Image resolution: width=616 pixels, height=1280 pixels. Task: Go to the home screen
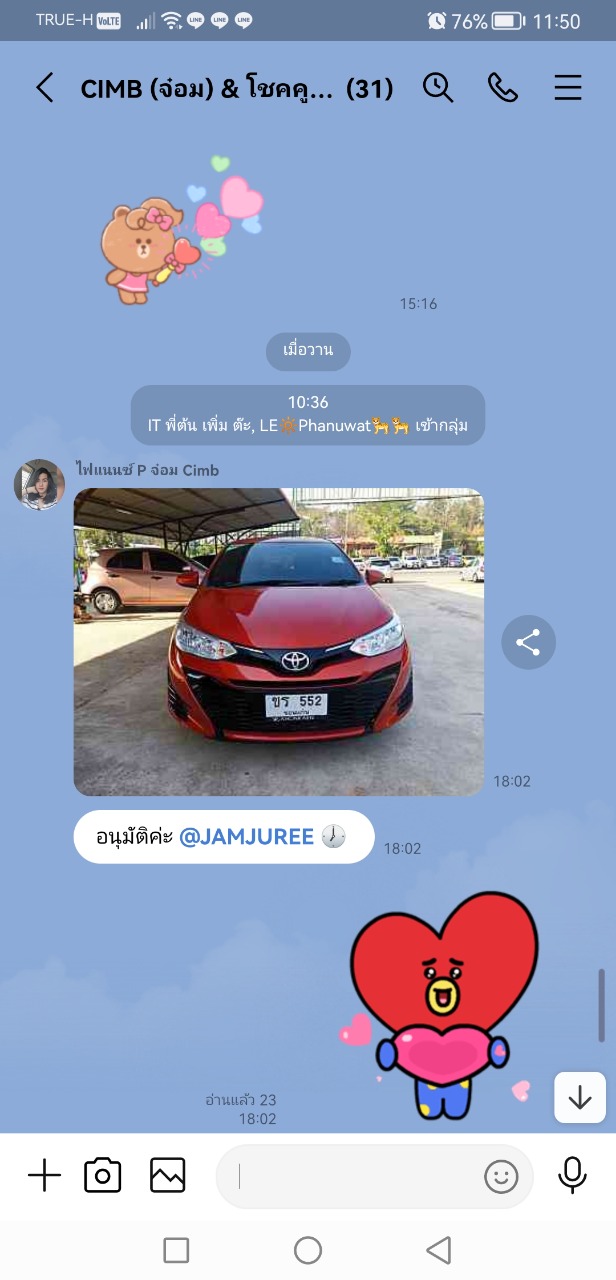coord(308,1250)
